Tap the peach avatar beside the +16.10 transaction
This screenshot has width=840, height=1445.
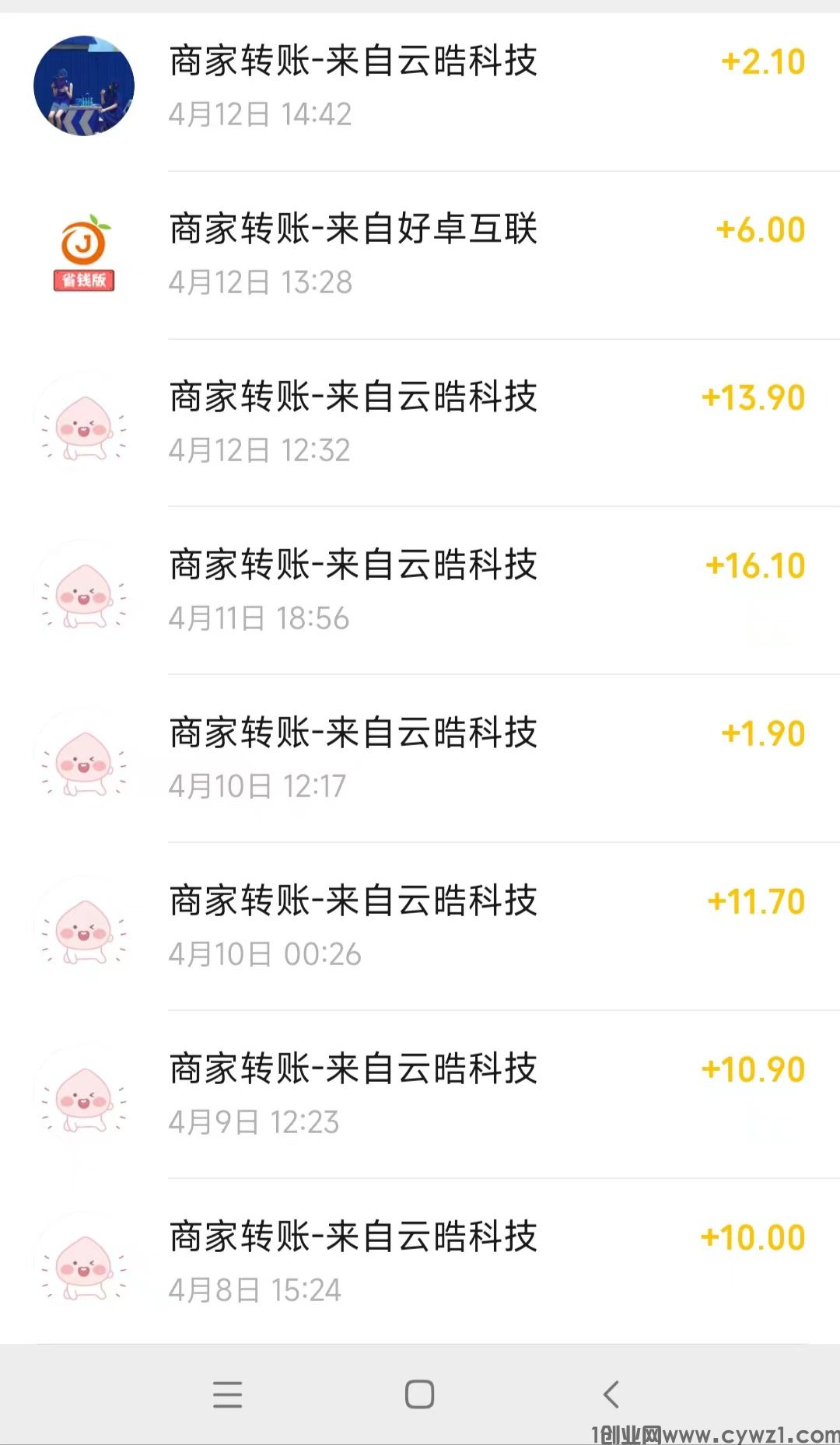coord(83,590)
